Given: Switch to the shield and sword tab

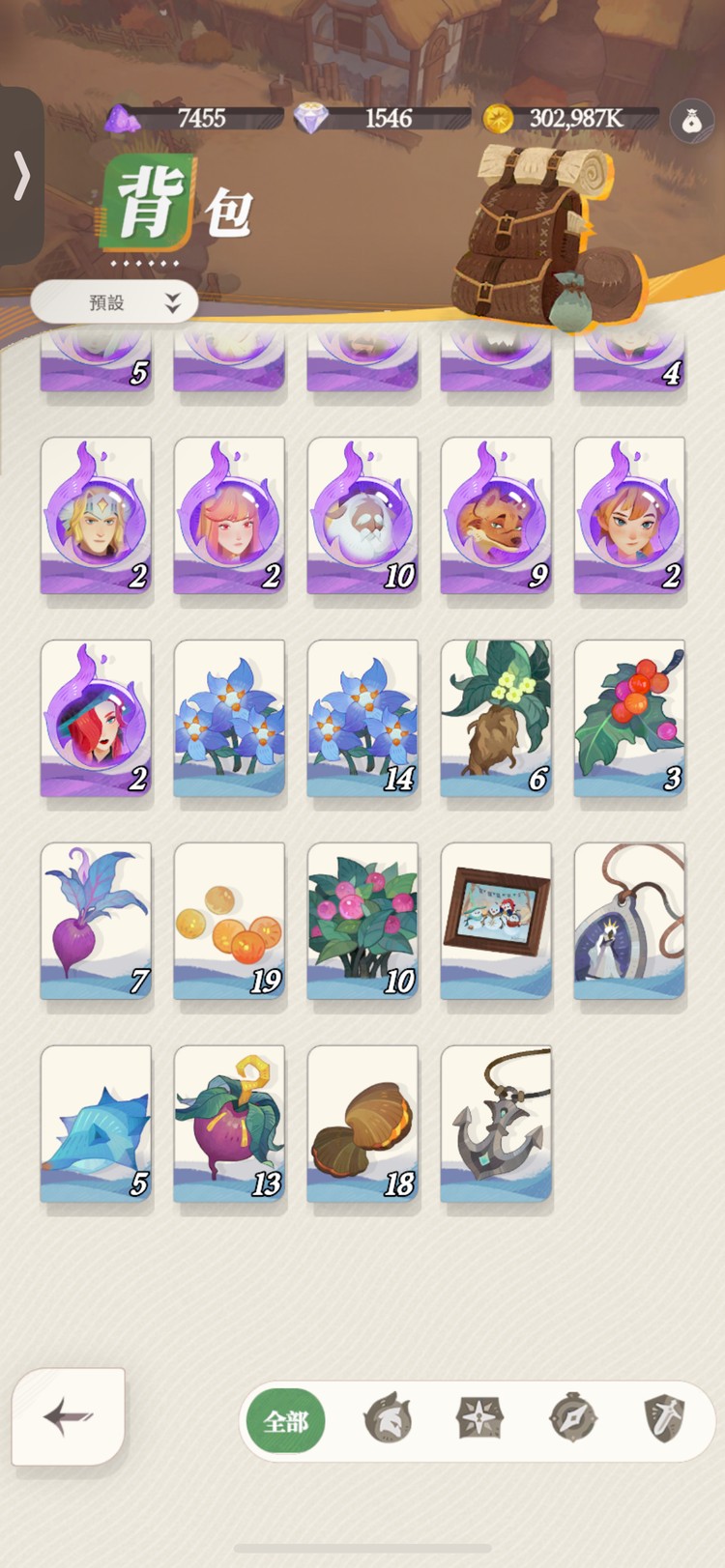Looking at the screenshot, I should pyautogui.click(x=665, y=1419).
